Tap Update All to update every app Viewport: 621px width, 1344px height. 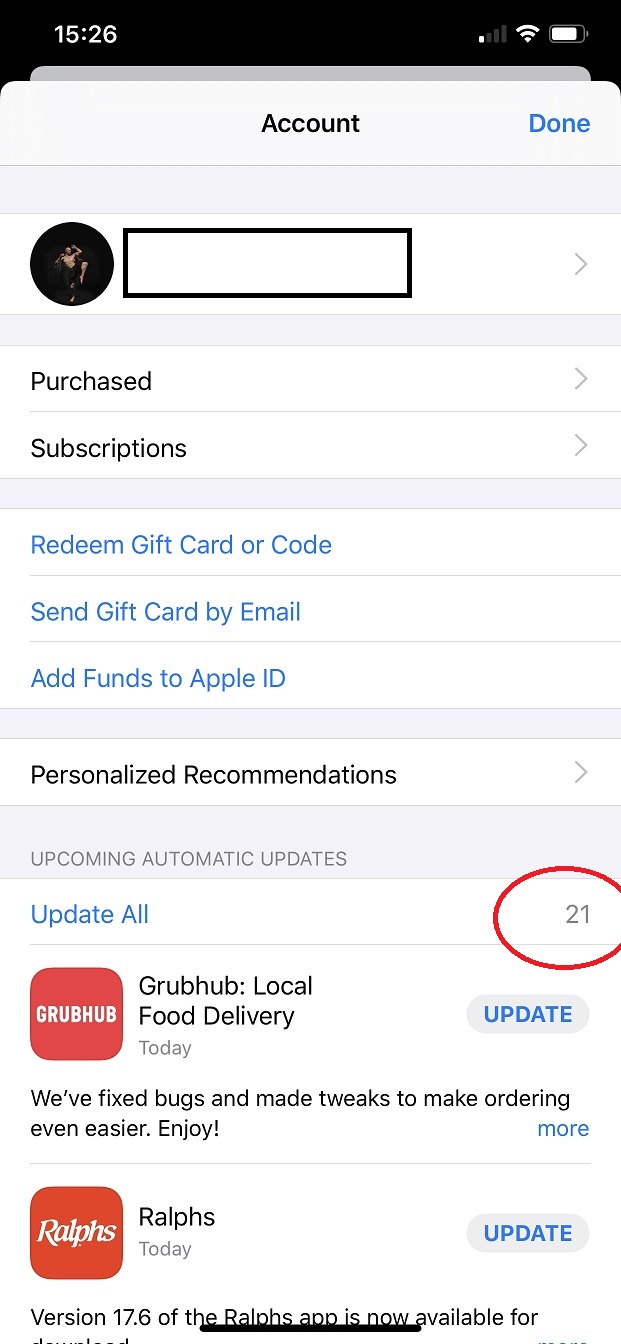click(90, 914)
